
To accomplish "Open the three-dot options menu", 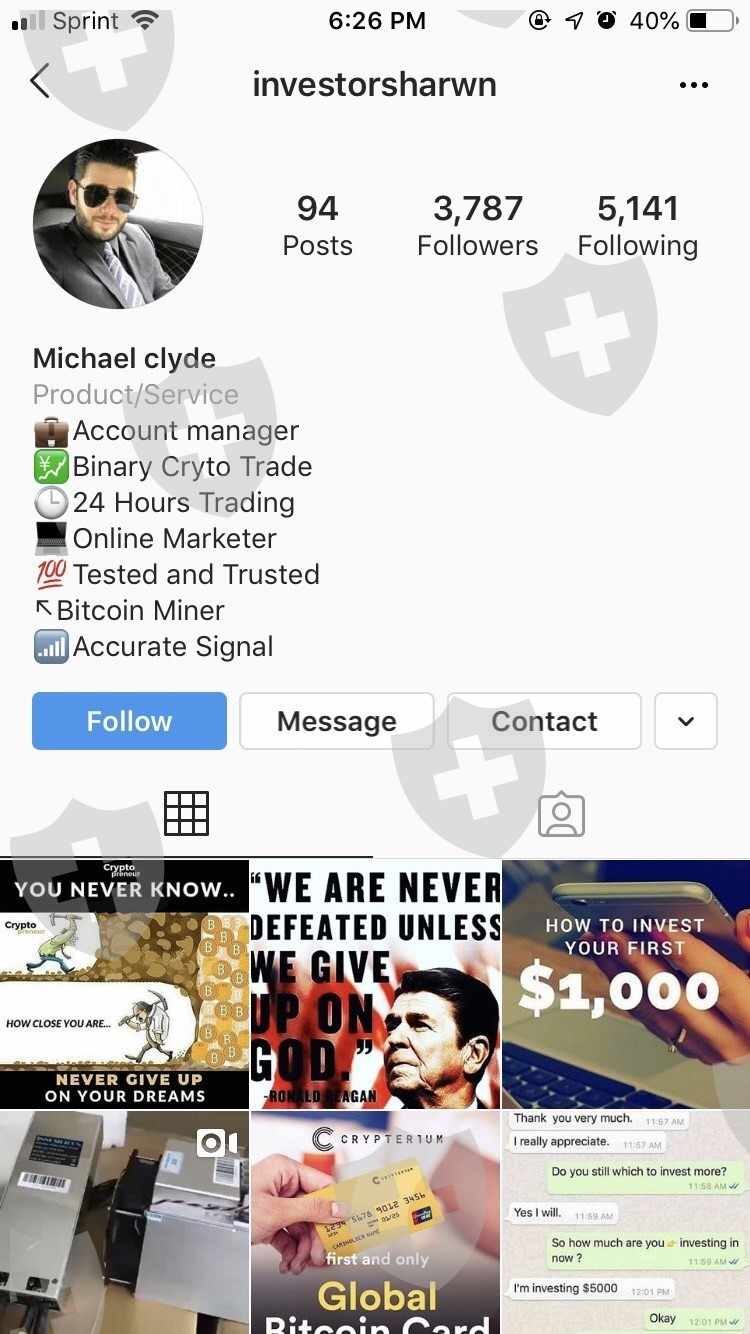I will (693, 85).
